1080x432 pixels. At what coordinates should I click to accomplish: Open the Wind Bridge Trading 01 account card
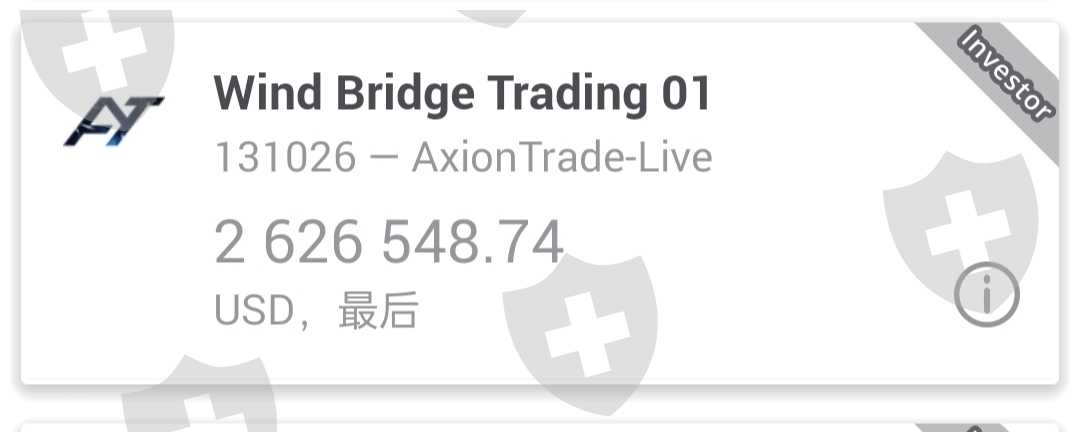[x=539, y=203]
